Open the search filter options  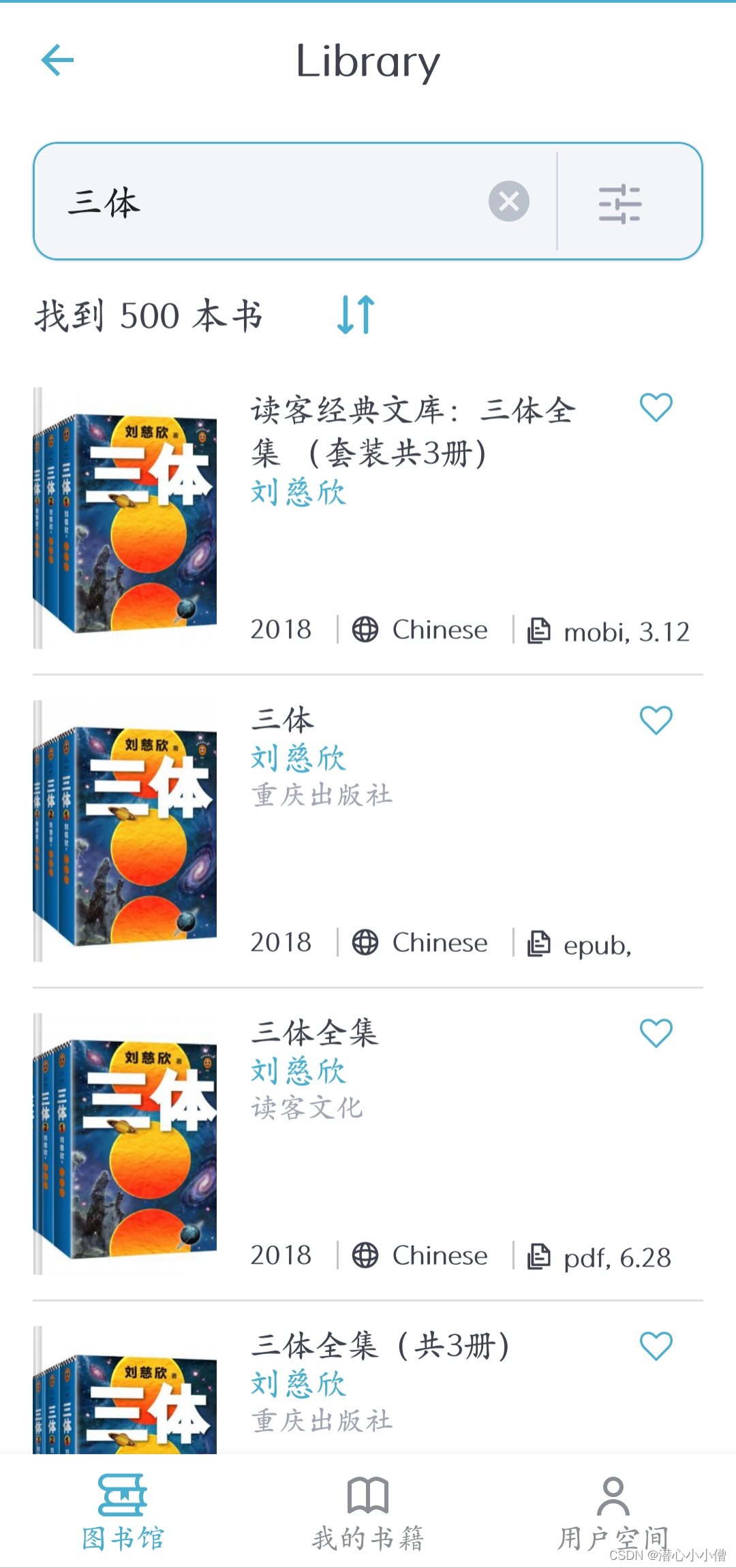(622, 202)
